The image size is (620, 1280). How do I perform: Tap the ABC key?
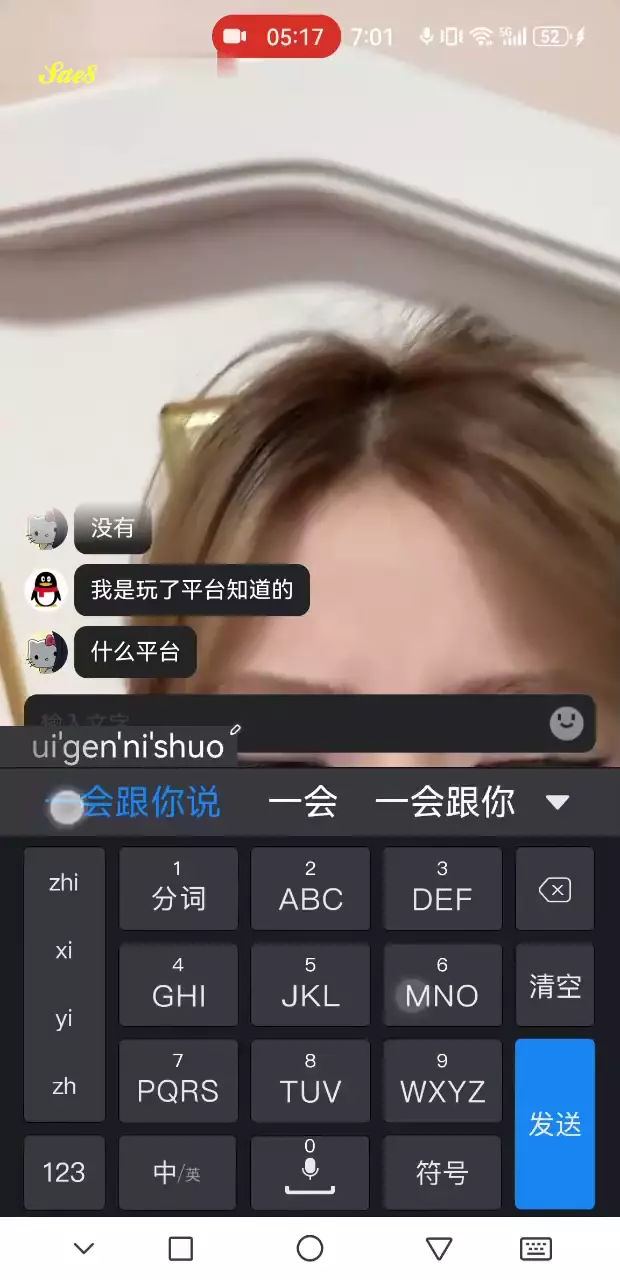310,889
